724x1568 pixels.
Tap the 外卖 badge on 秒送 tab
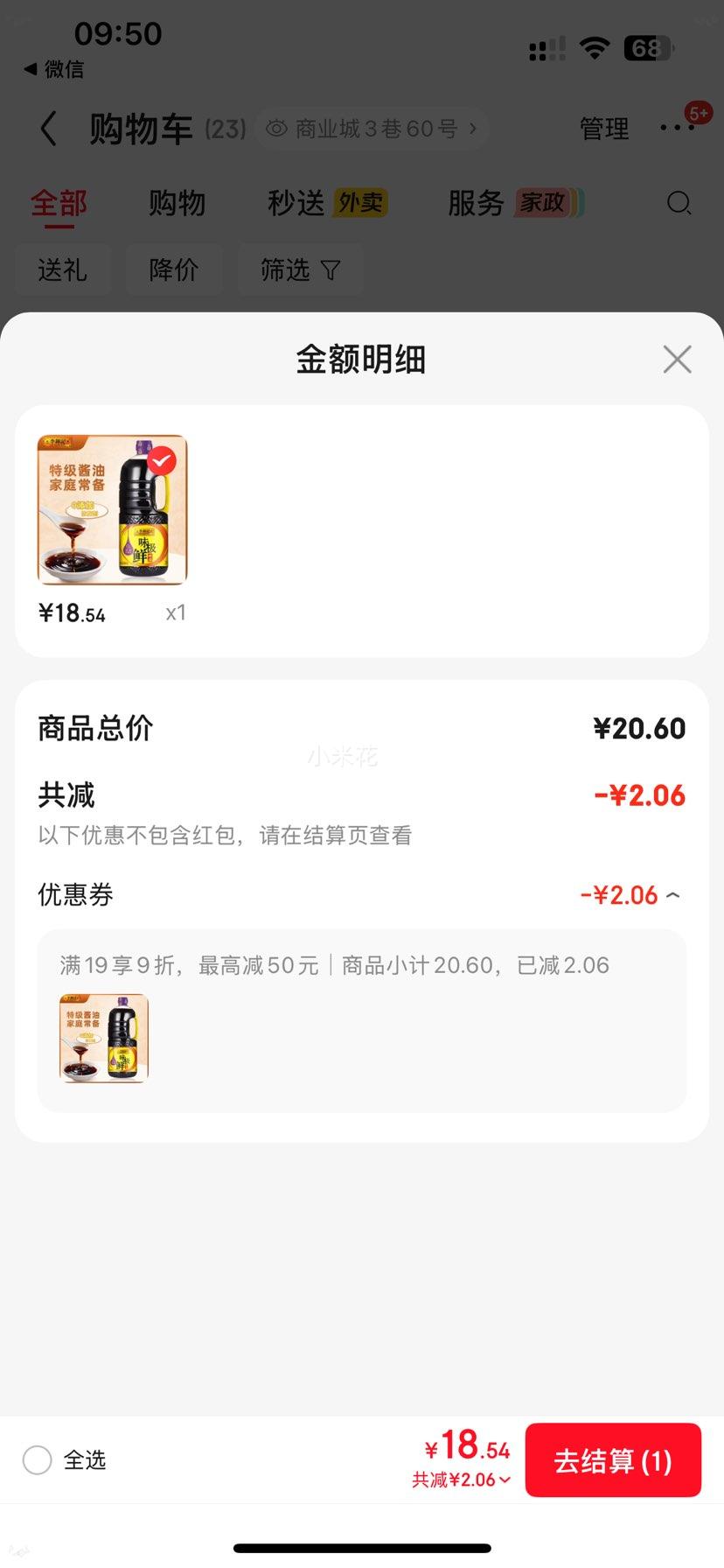(359, 201)
